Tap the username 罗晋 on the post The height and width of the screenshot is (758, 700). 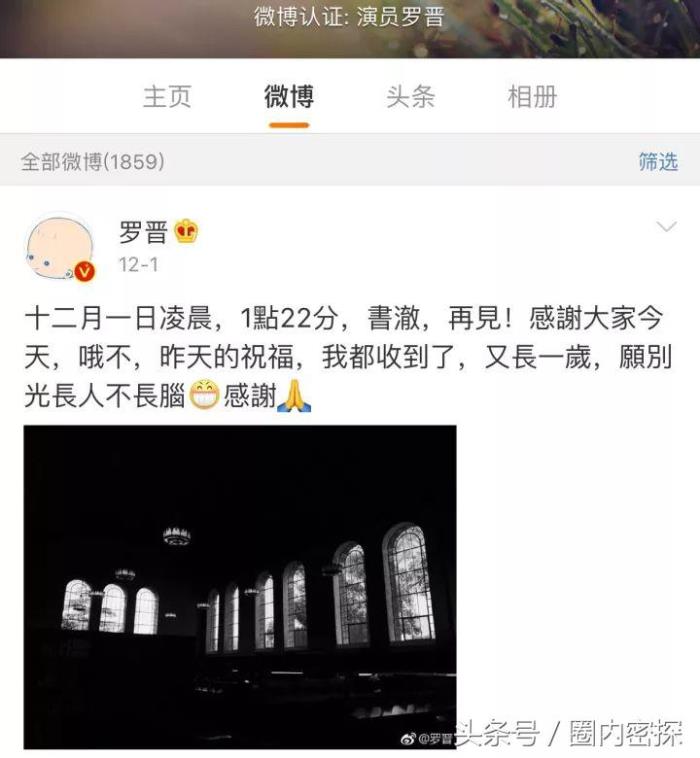pyautogui.click(x=143, y=232)
